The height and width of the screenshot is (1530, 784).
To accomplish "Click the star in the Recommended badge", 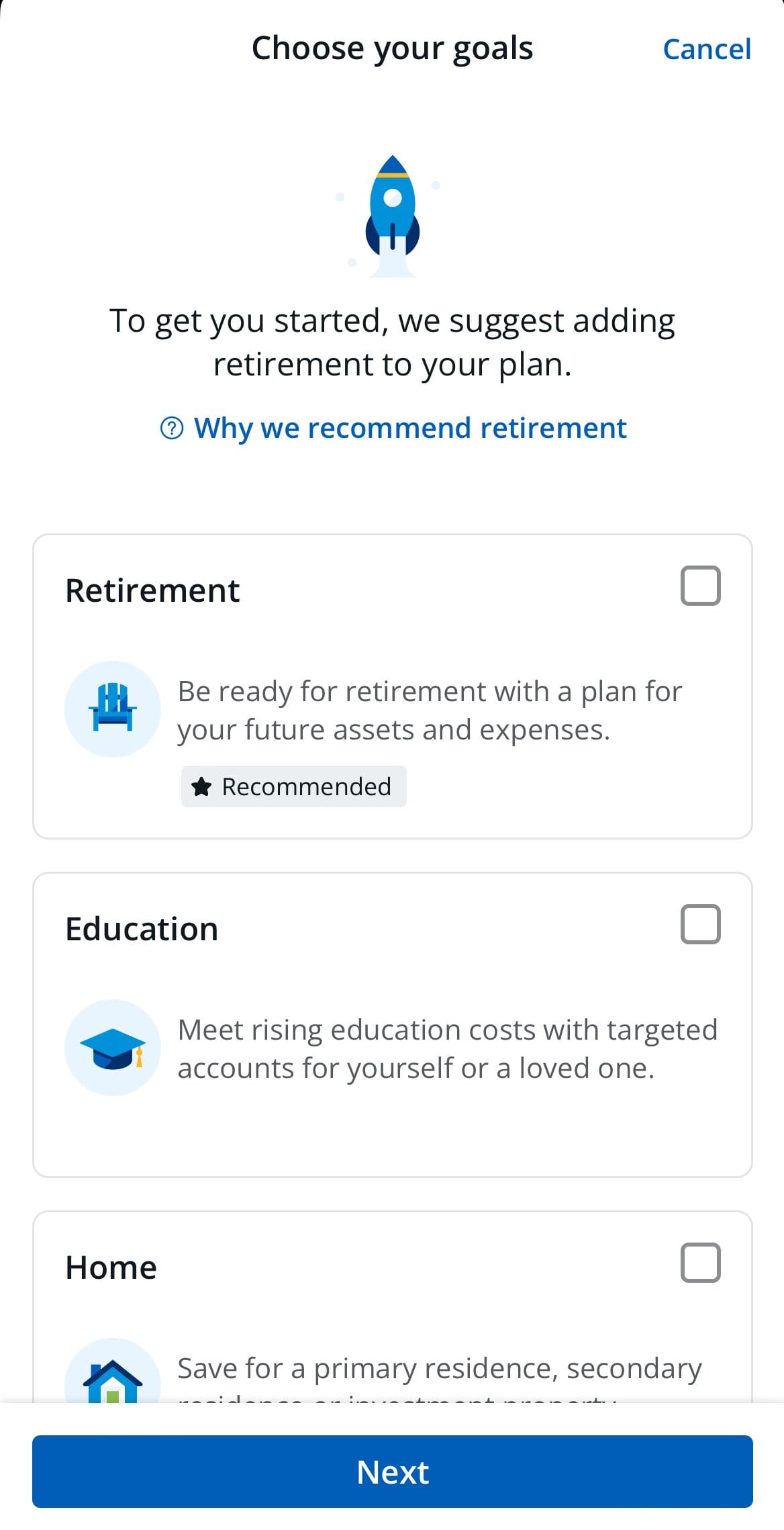I will pyautogui.click(x=201, y=786).
